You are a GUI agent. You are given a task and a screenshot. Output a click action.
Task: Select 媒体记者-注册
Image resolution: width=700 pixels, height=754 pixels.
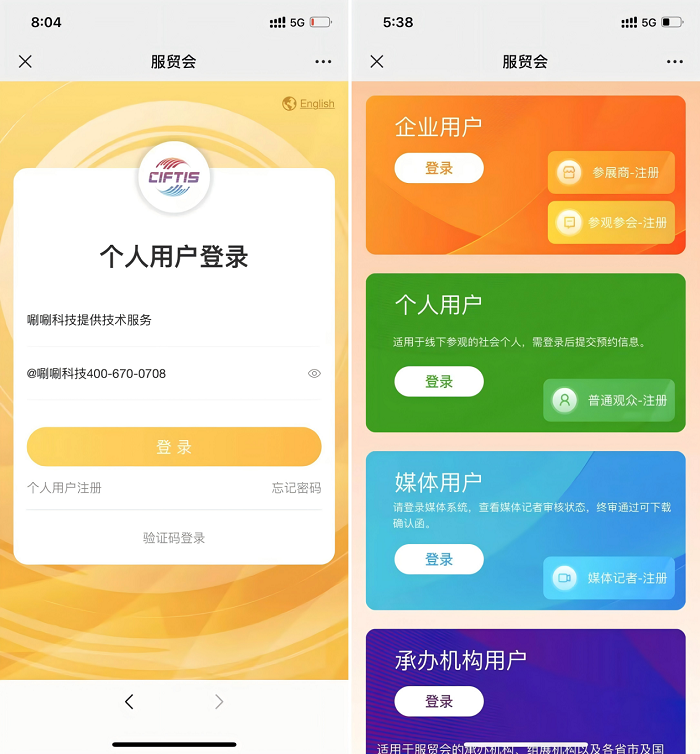tap(611, 578)
